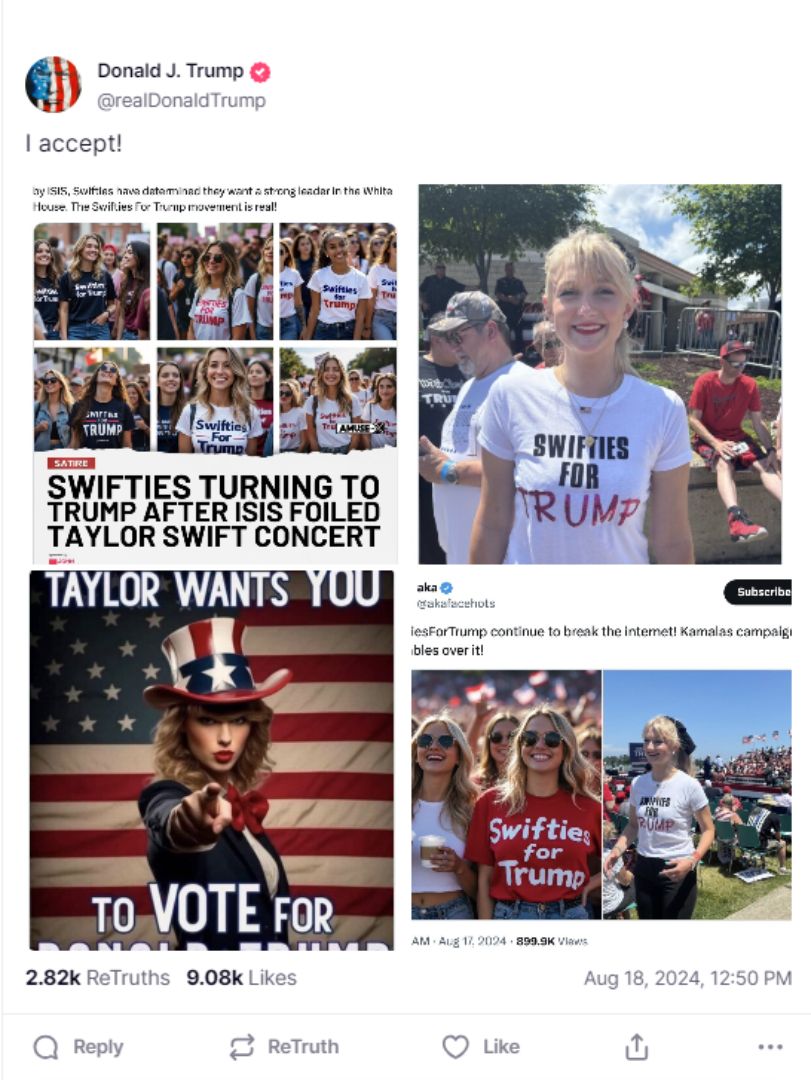Screen dimensions: 811x1080
Task: Open the profile avatar picture
Action: click(x=53, y=84)
